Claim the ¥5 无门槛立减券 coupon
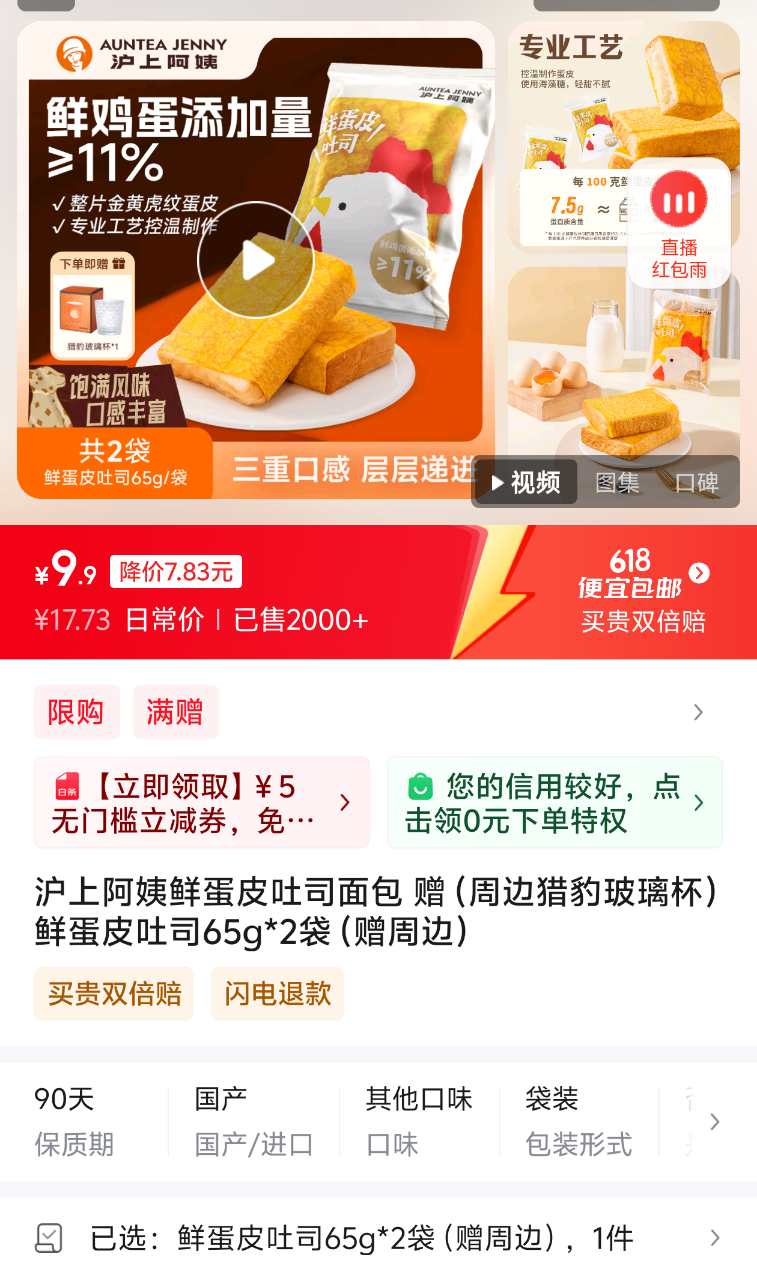 202,802
